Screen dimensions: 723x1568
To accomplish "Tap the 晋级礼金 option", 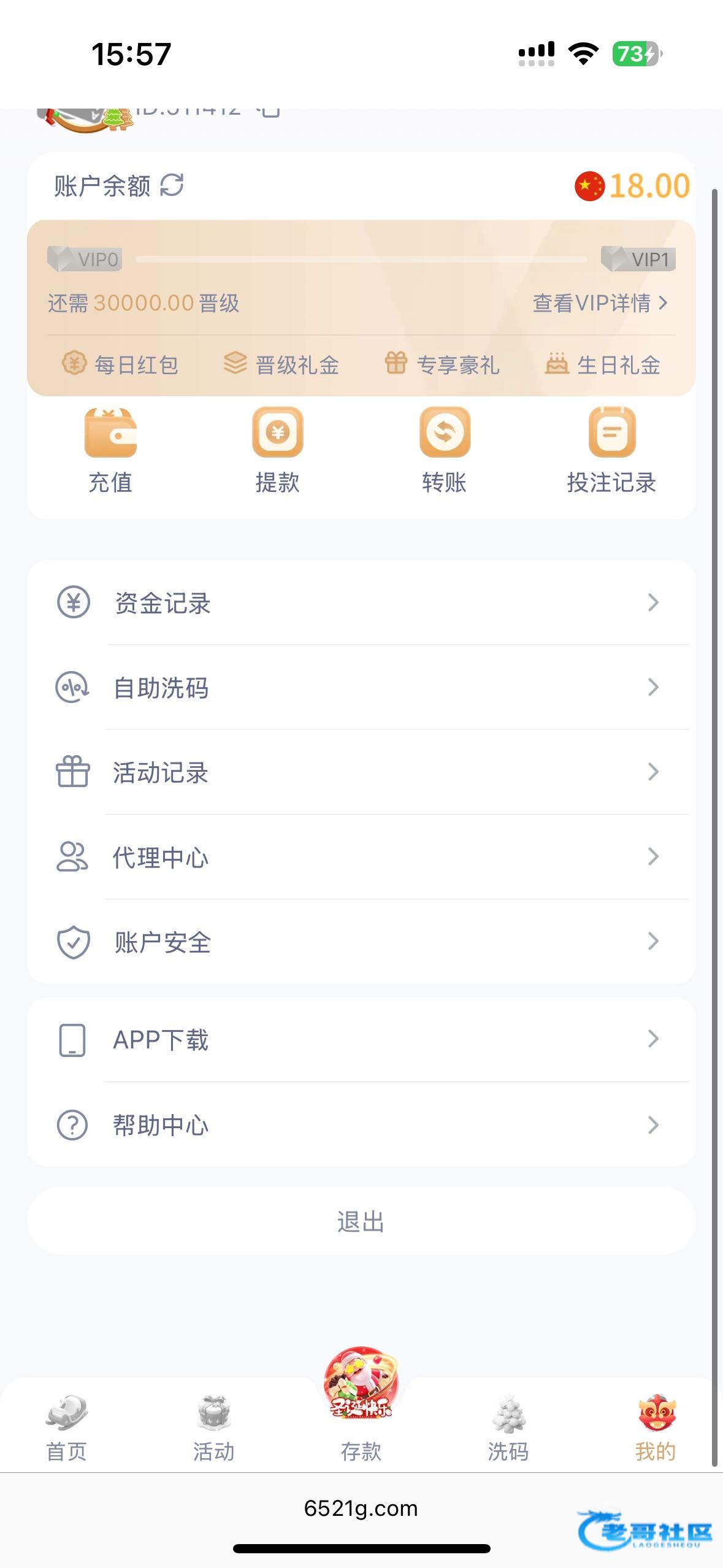I will 281,365.
